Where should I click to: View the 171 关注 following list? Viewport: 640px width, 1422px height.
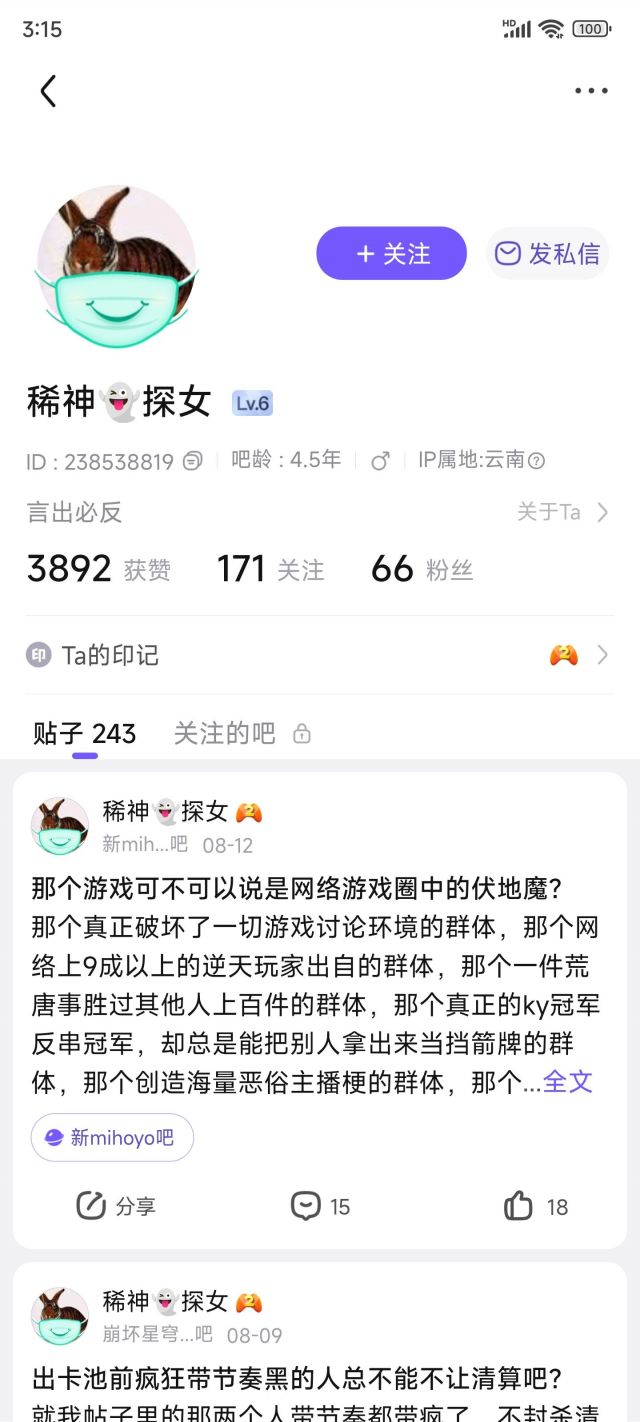pos(270,569)
